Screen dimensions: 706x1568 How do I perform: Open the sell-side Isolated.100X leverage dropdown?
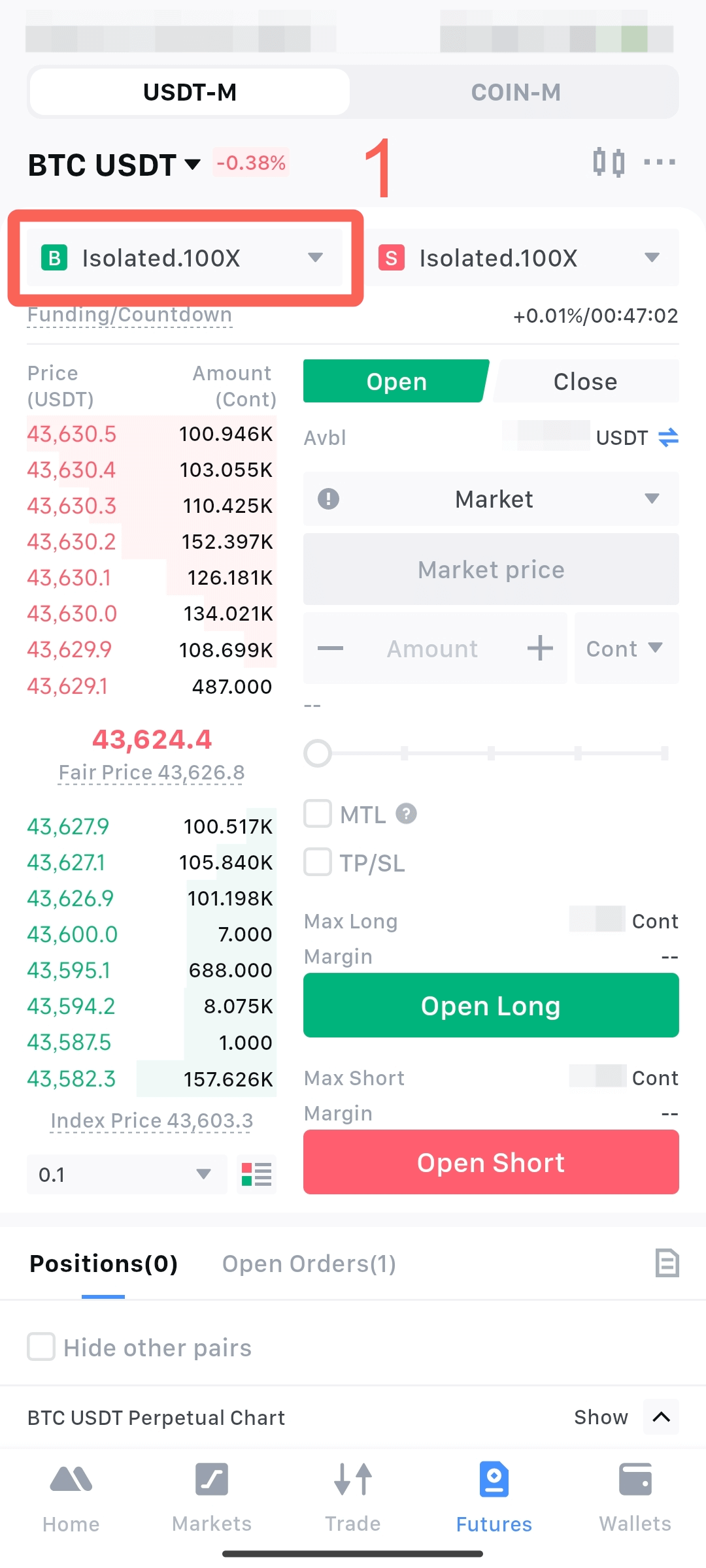pos(522,258)
